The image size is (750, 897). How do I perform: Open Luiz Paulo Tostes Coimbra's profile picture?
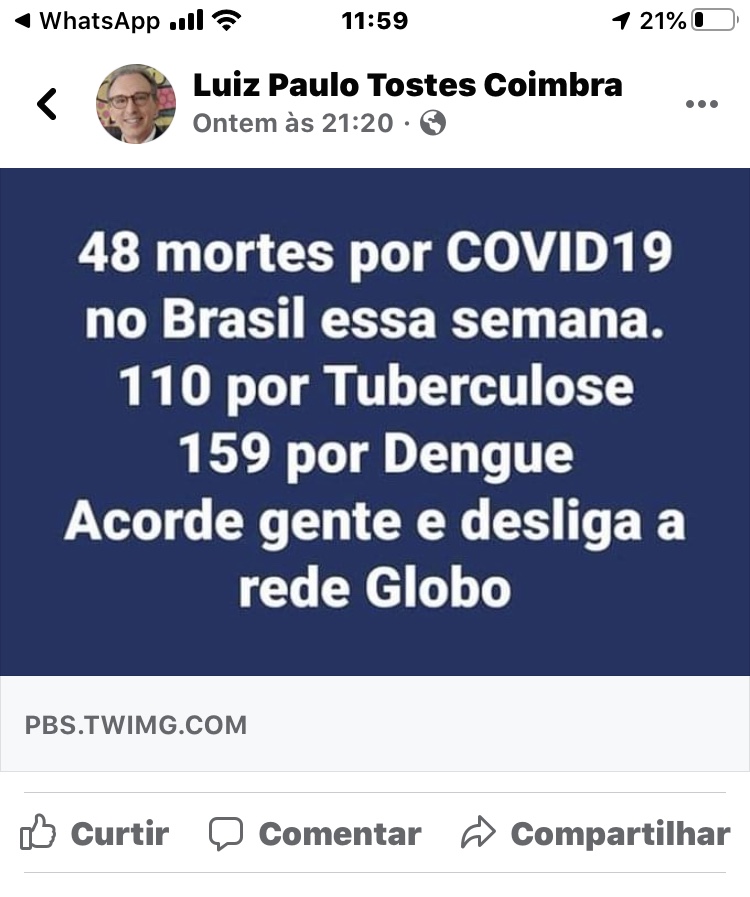tap(135, 104)
